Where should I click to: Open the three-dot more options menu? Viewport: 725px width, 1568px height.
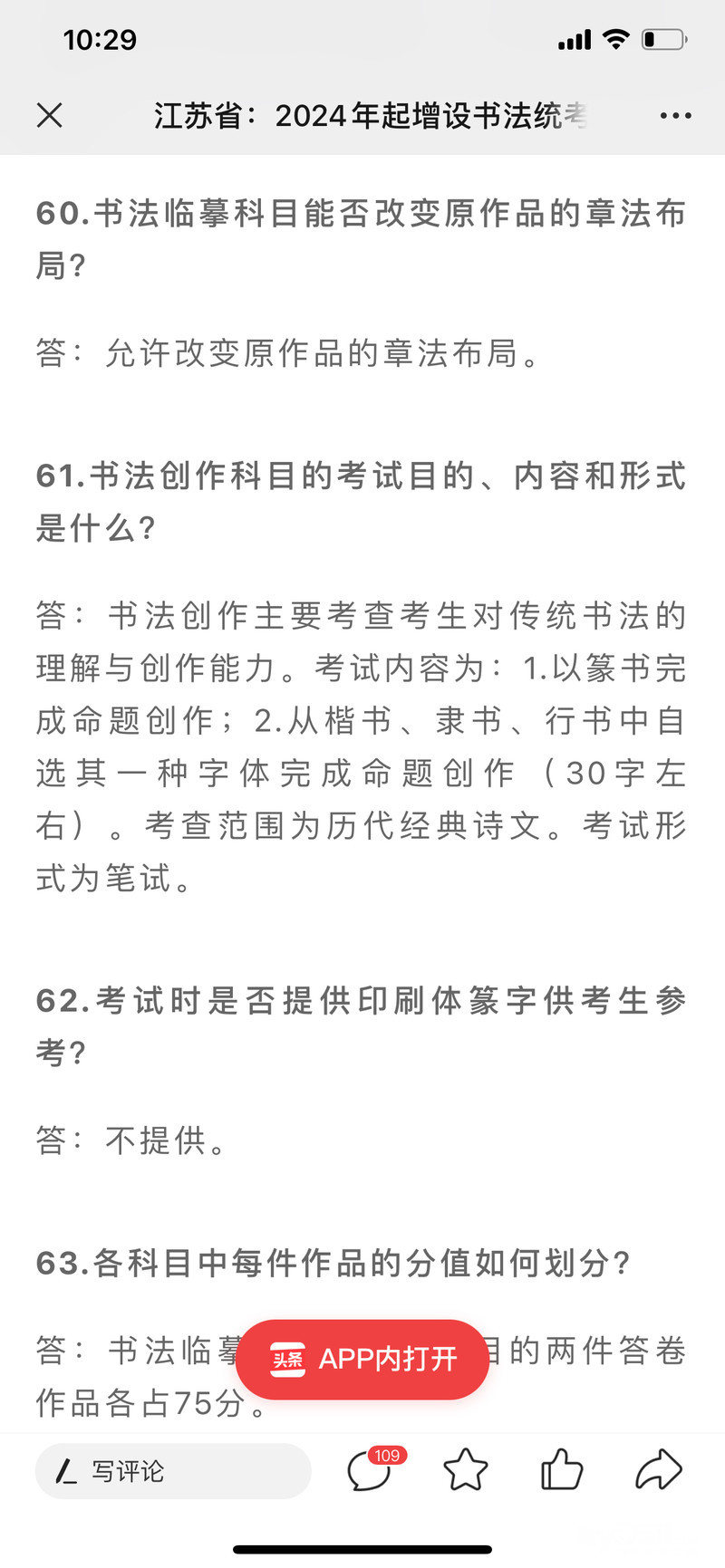point(676,116)
